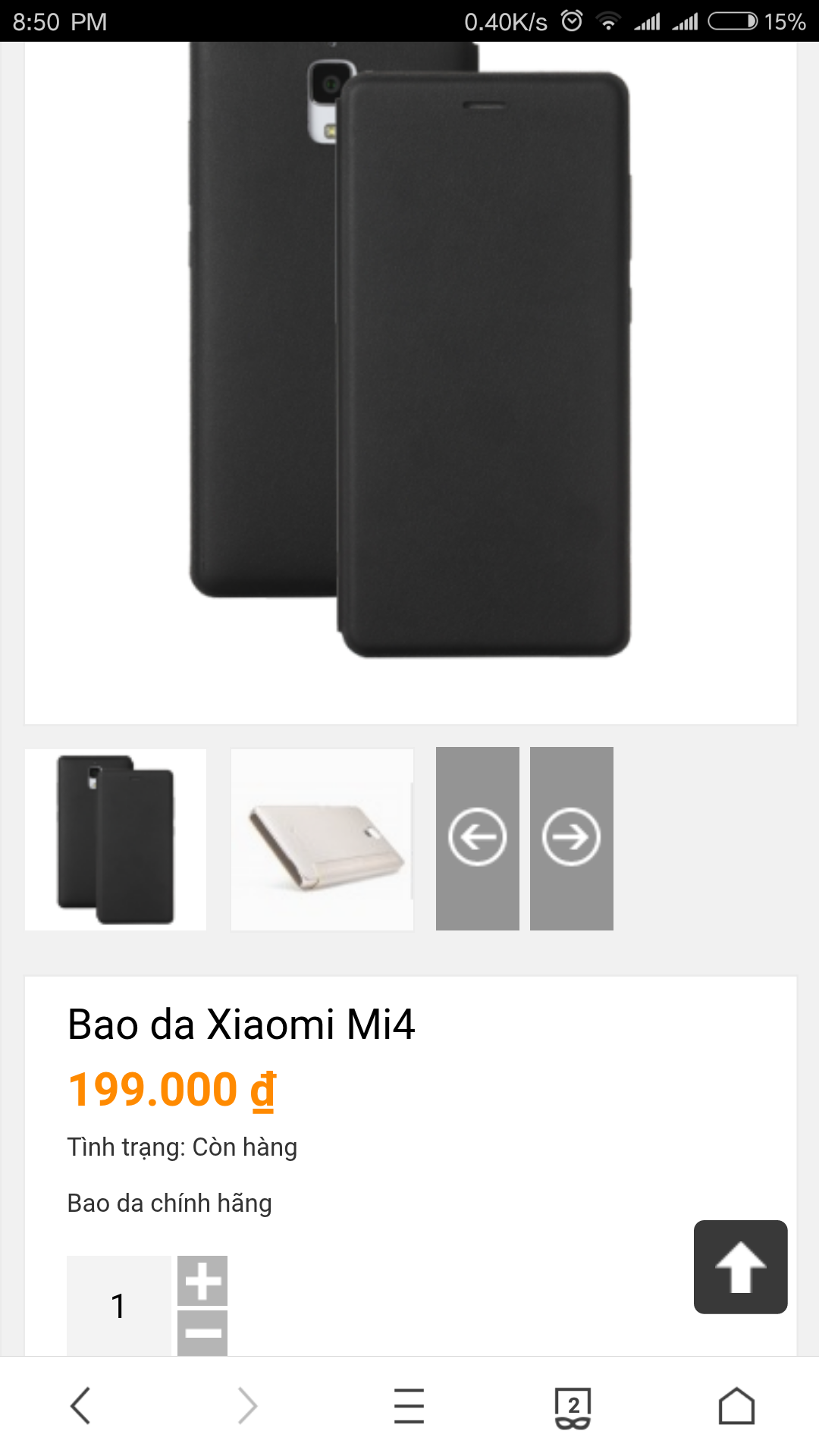Select the gold case thumbnail
This screenshot has width=819, height=1456.
[x=322, y=839]
